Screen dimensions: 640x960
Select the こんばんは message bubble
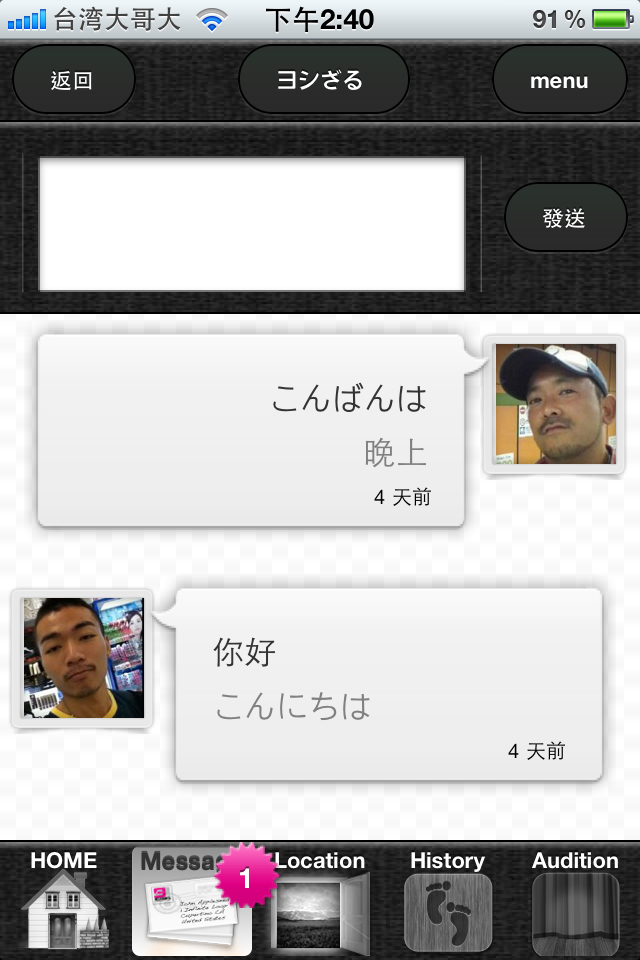[250, 430]
